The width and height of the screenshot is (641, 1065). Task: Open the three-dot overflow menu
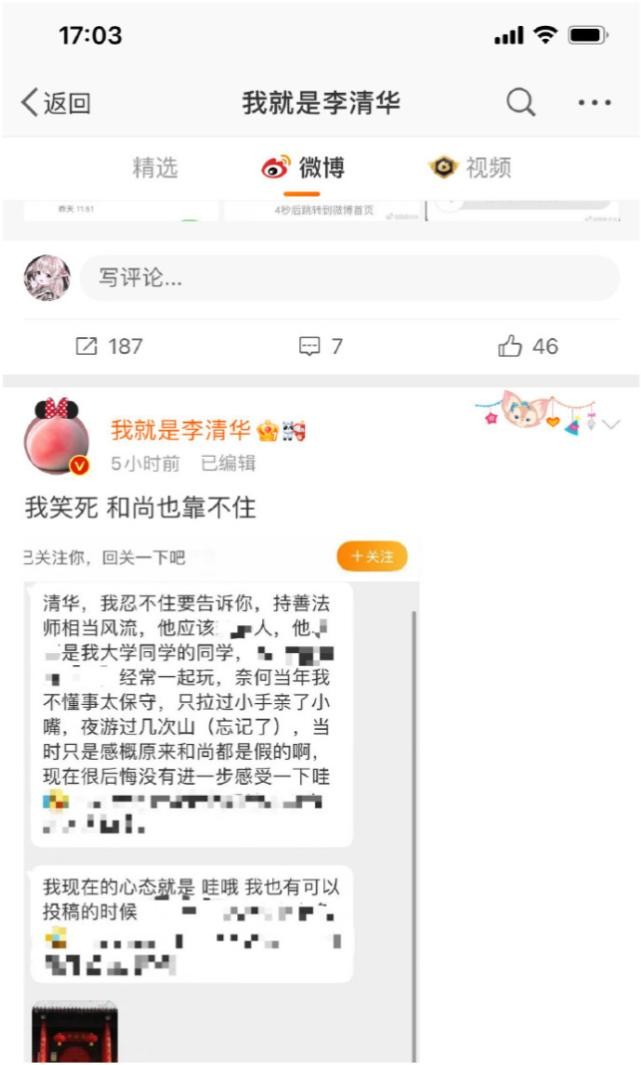click(x=594, y=102)
